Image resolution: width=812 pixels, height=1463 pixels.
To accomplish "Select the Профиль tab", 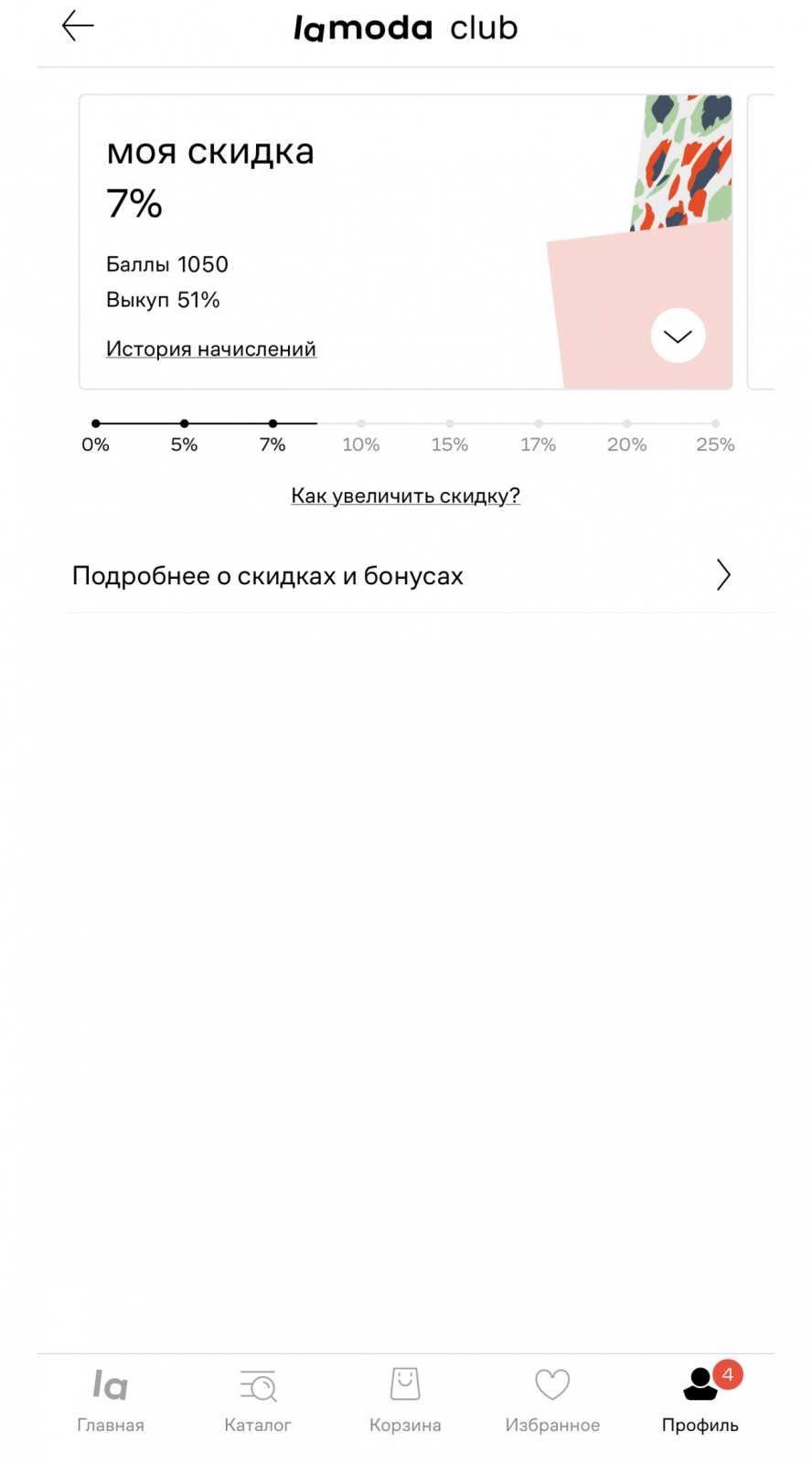I will [700, 1399].
